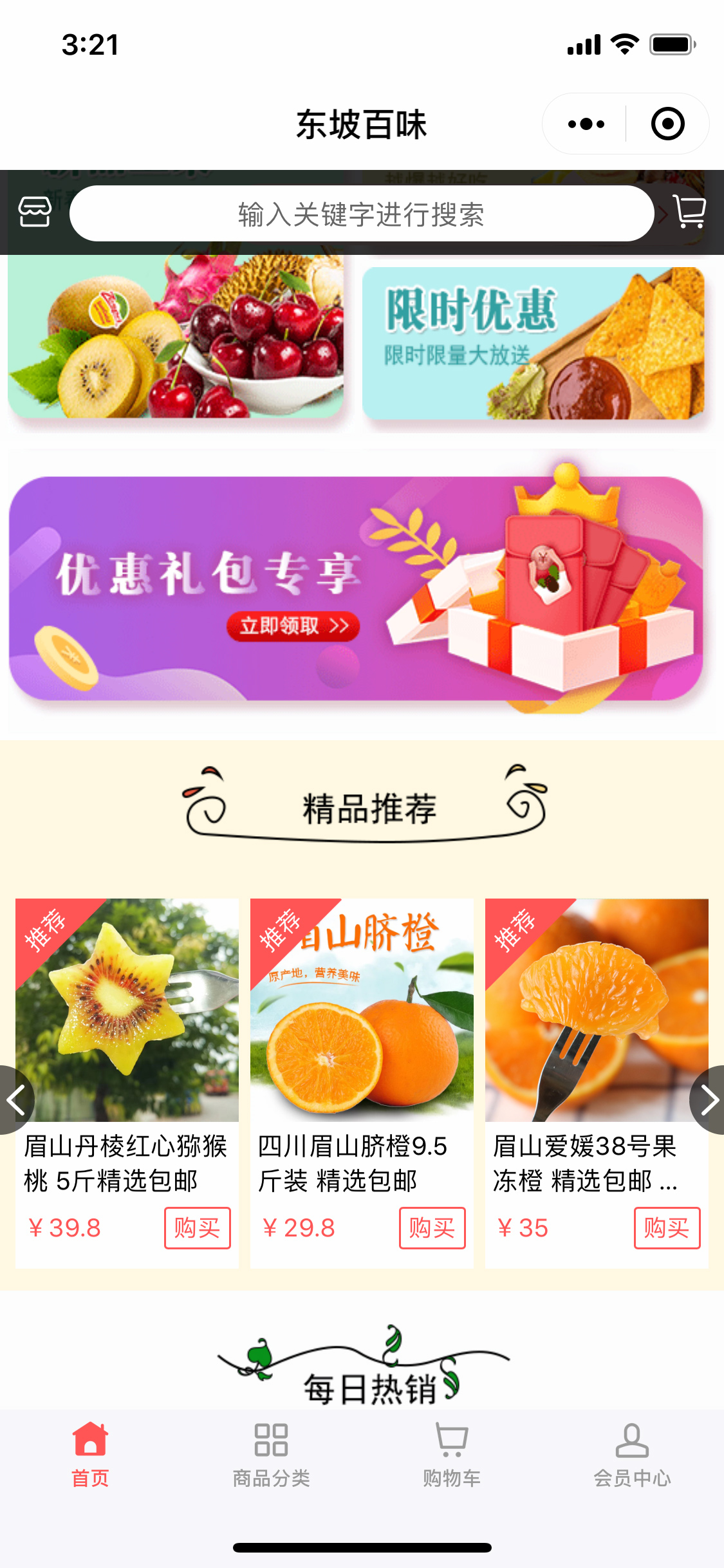The image size is (724, 1568).
Task: Open the cart icon in search bar
Action: pos(690,212)
